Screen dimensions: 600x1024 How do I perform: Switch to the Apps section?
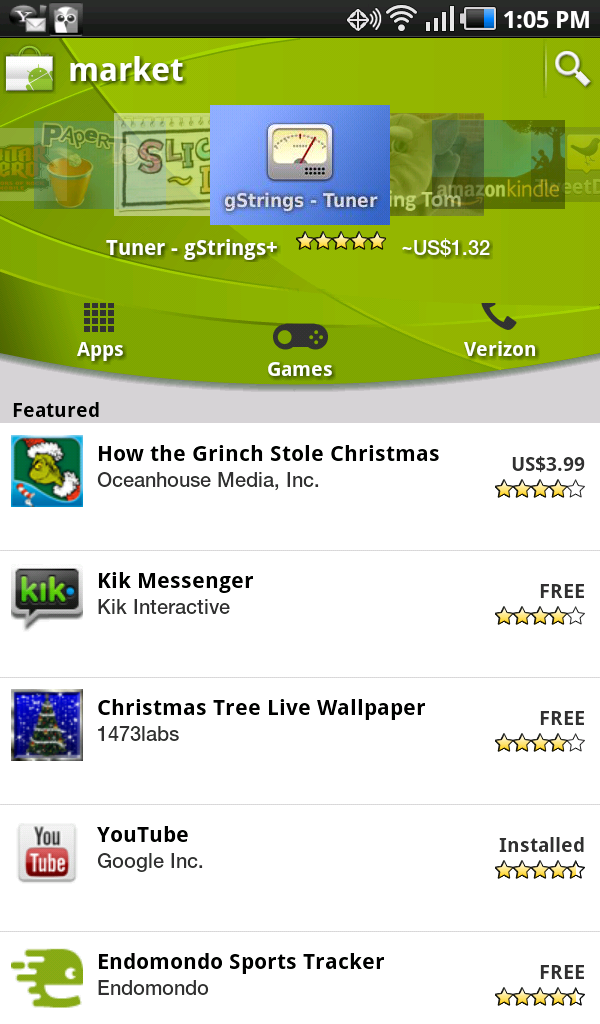click(x=100, y=331)
